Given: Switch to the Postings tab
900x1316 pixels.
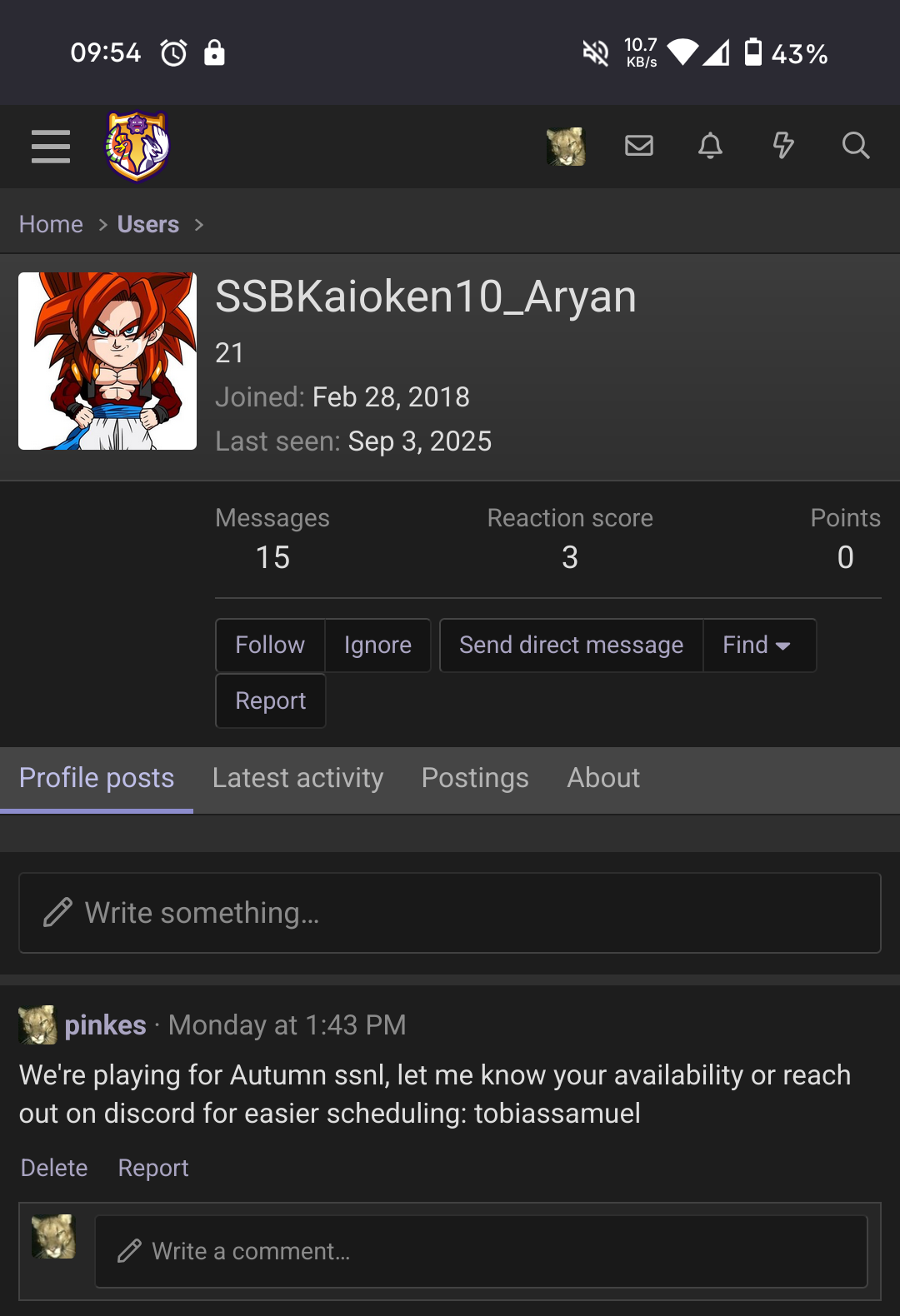Looking at the screenshot, I should pyautogui.click(x=475, y=778).
